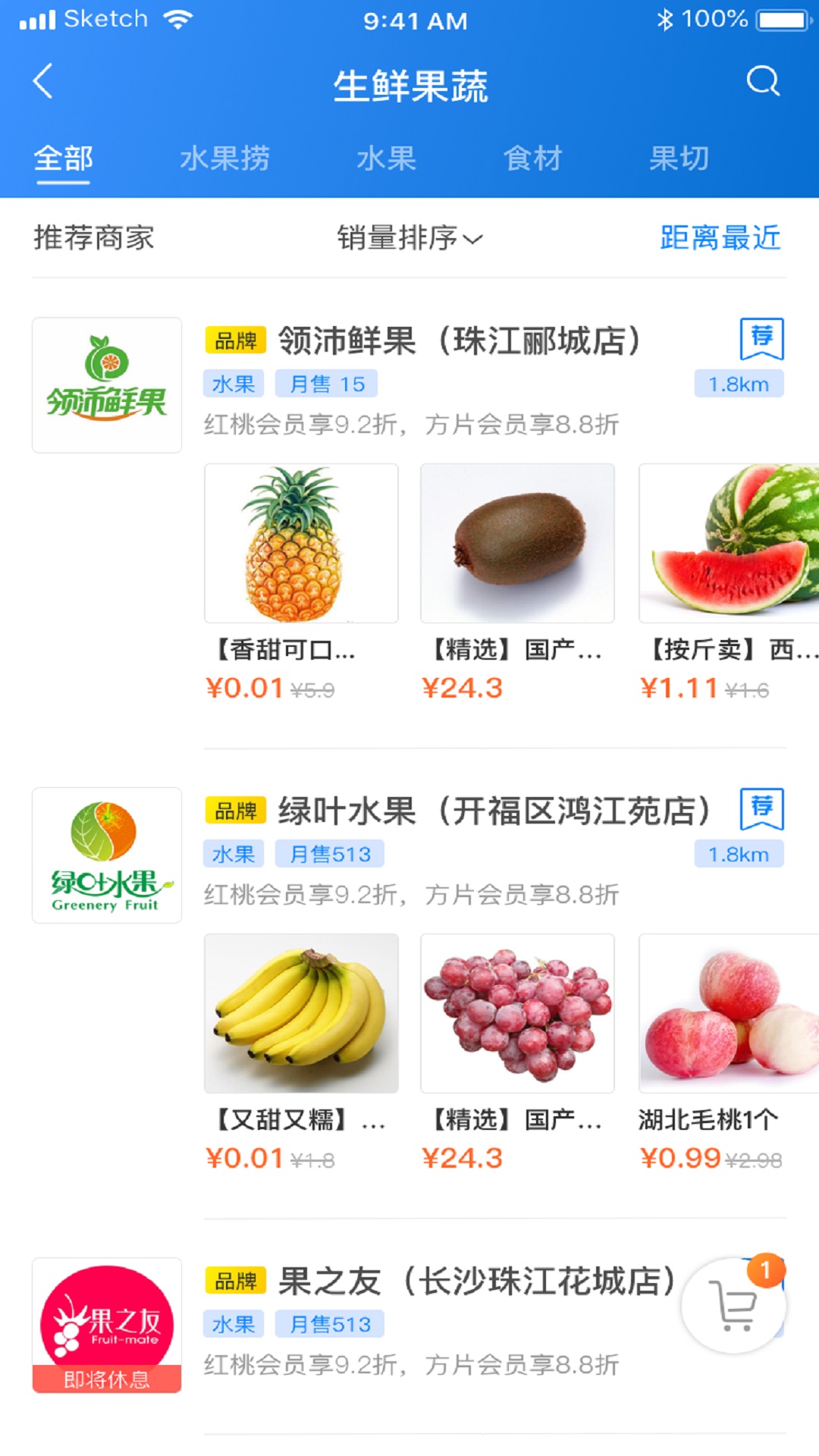Switch to the 水果 tab
819x1456 pixels.
tap(386, 158)
